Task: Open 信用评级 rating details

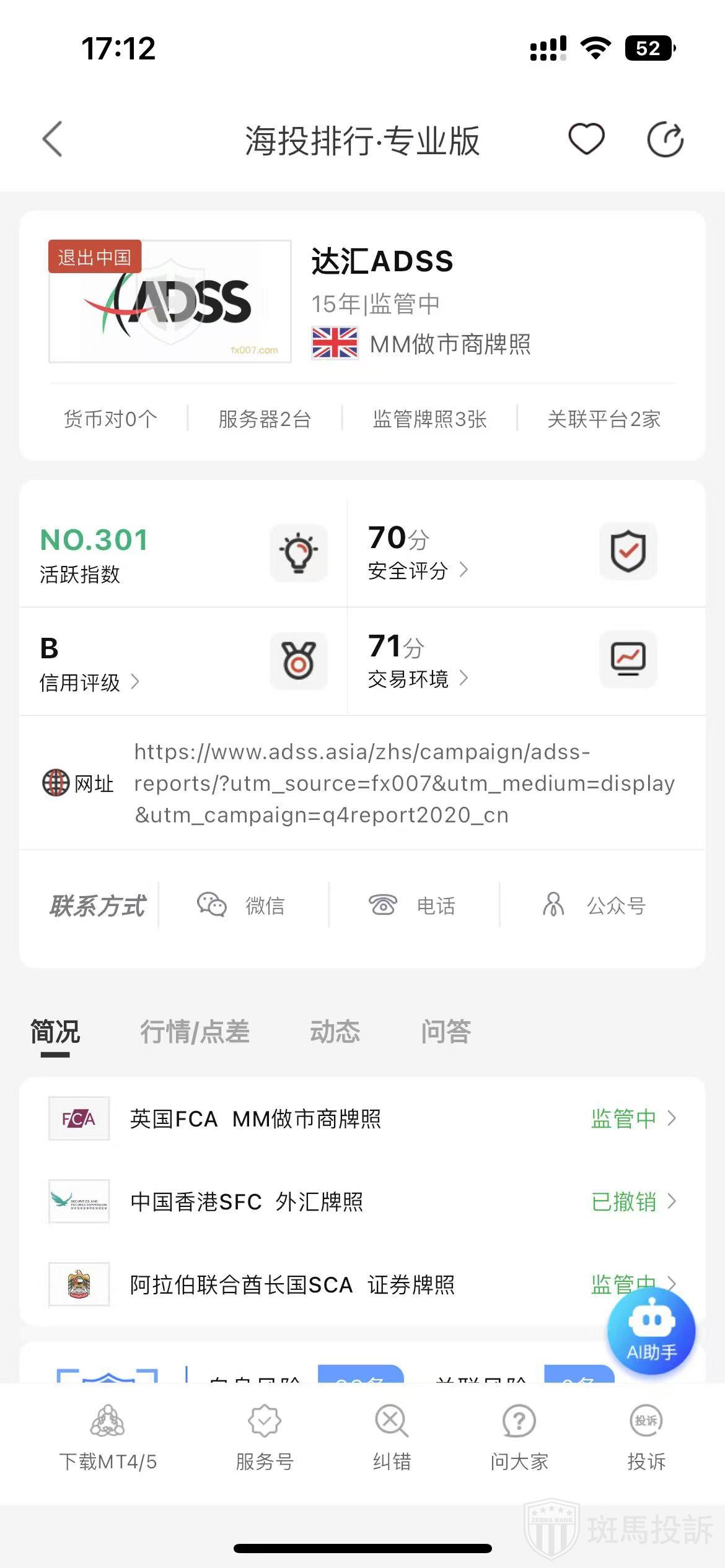Action: [89, 682]
